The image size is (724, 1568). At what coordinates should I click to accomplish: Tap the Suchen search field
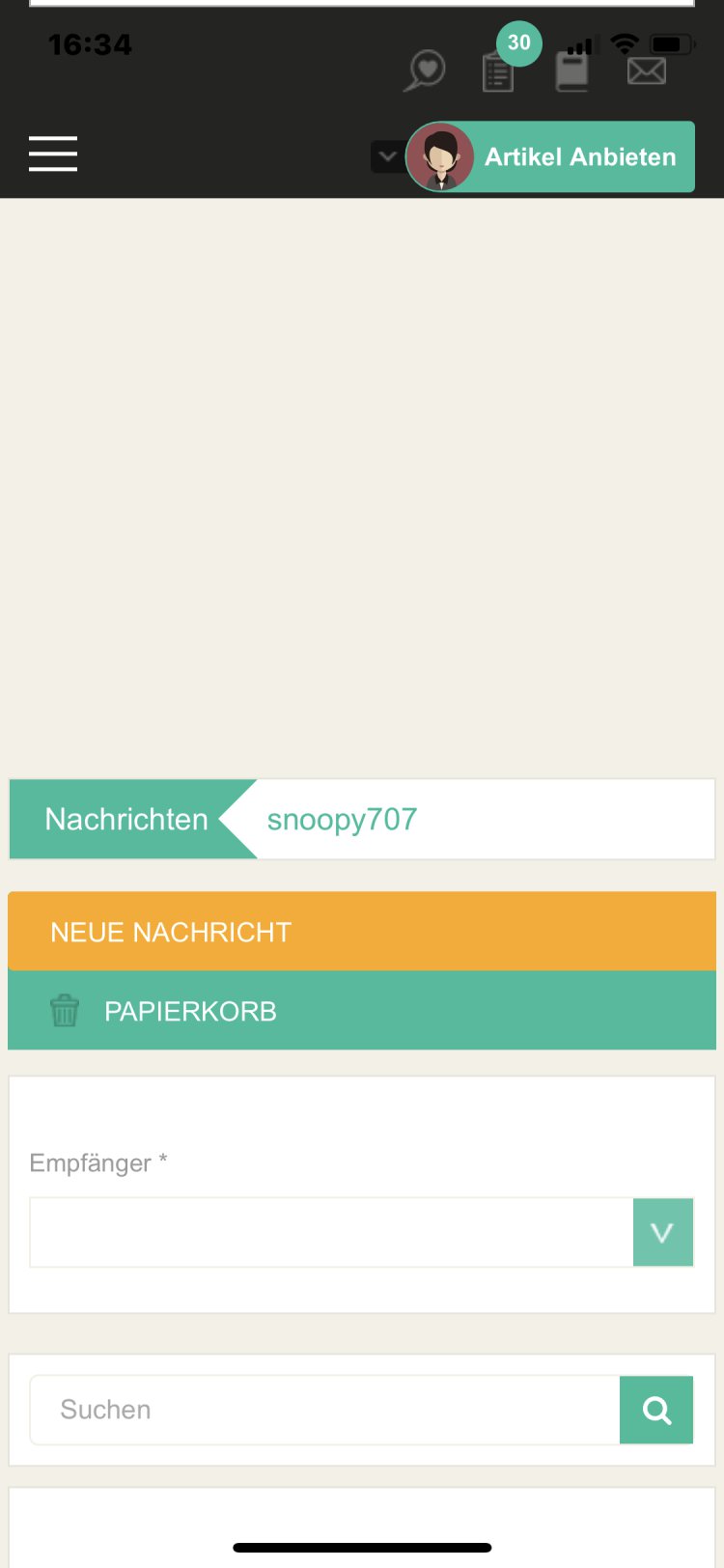(x=324, y=1410)
